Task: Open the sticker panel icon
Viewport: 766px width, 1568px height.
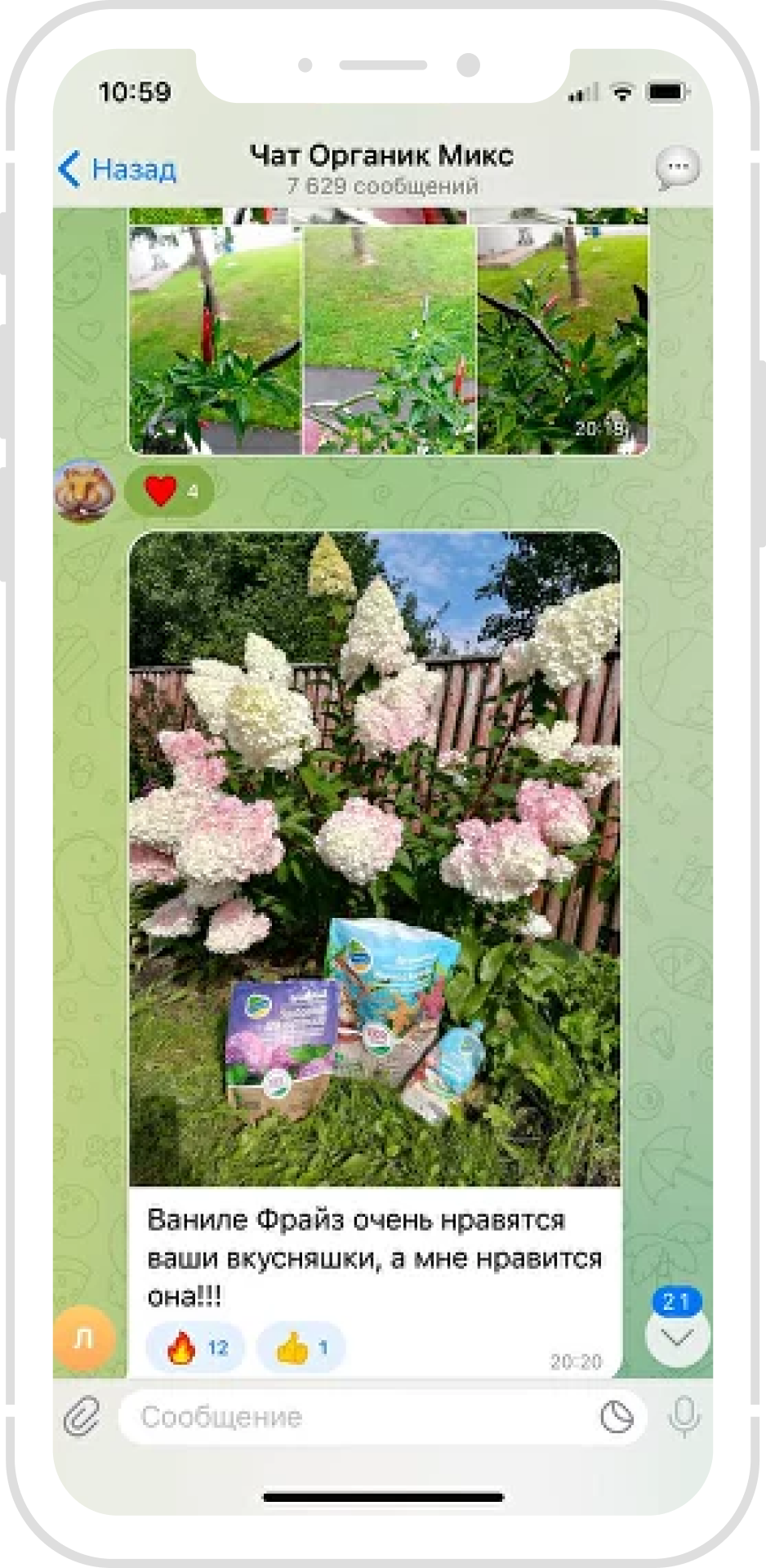Action: coord(617,1417)
